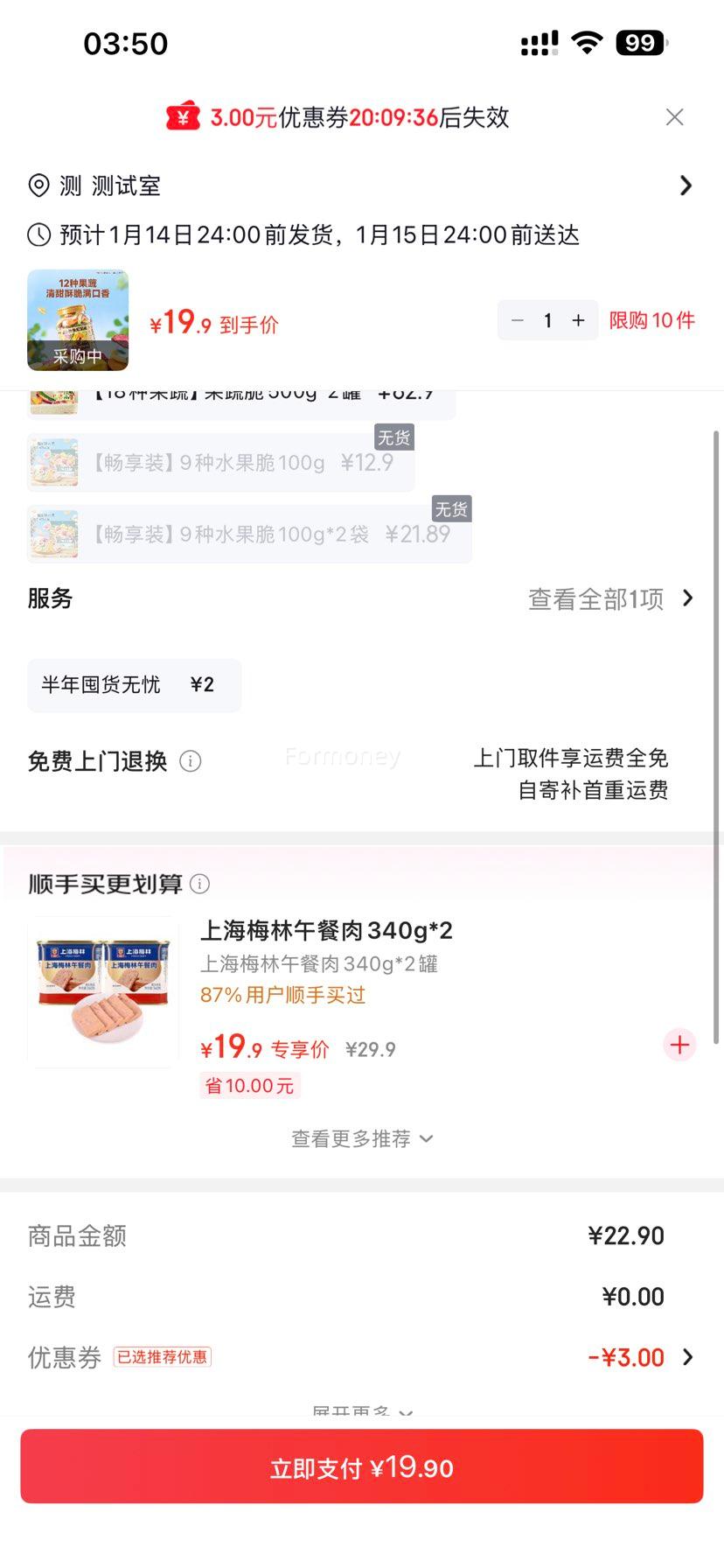Open coupon details via 优惠券 chevron
Viewport: 724px width, 1568px height.
click(689, 1357)
